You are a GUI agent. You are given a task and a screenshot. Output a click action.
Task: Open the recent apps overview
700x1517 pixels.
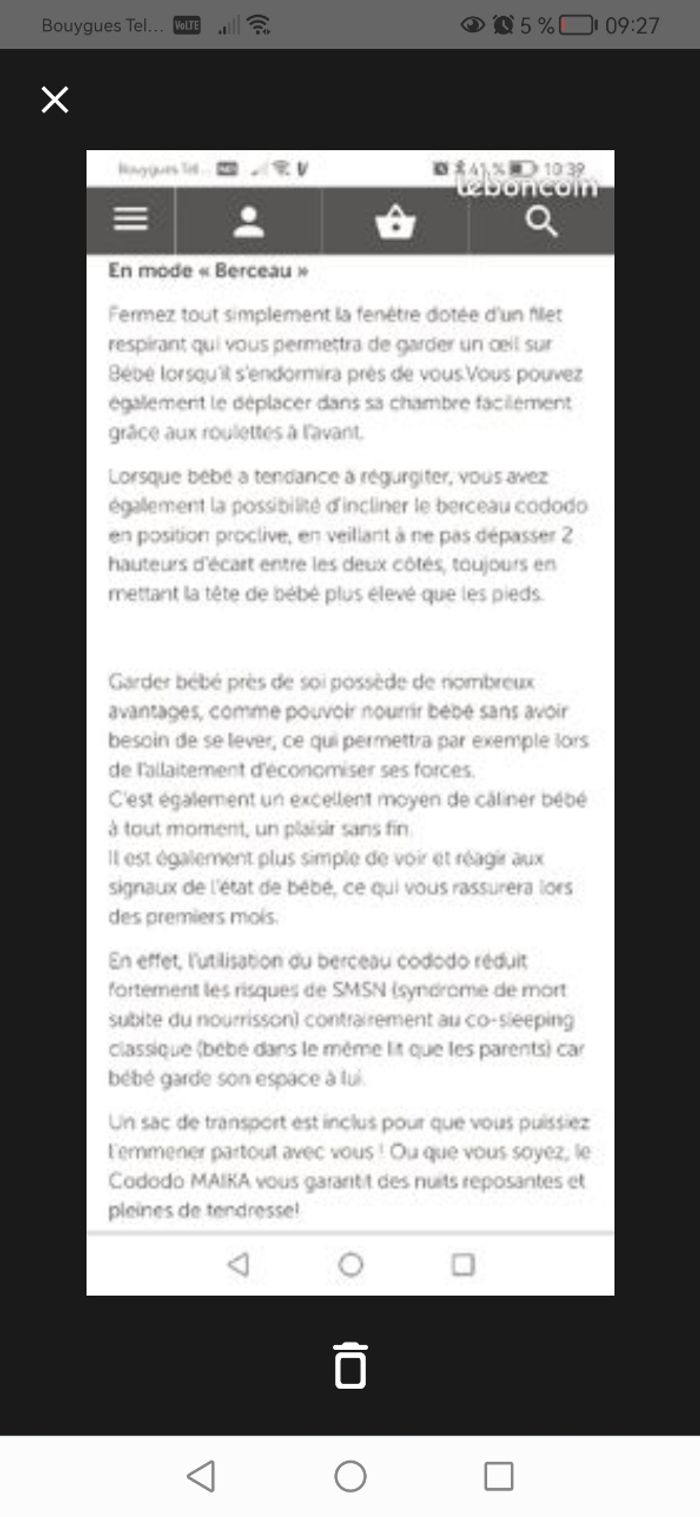(498, 1476)
